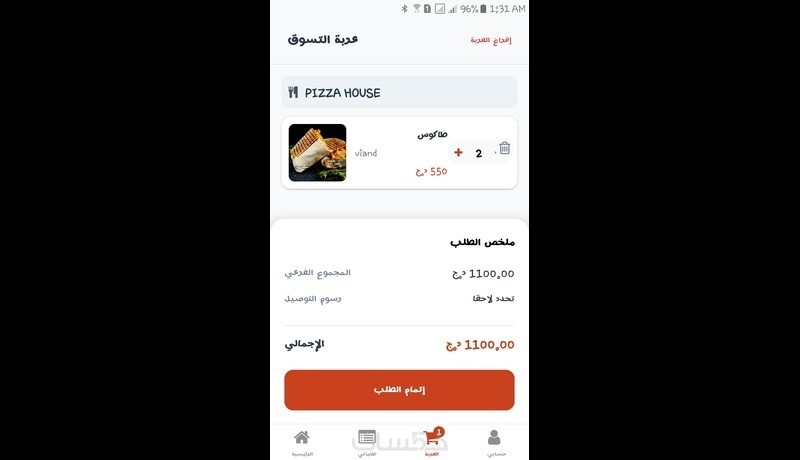Open the حسابي account tab
Image resolution: width=800 pixels, height=460 pixels.
coord(495,441)
